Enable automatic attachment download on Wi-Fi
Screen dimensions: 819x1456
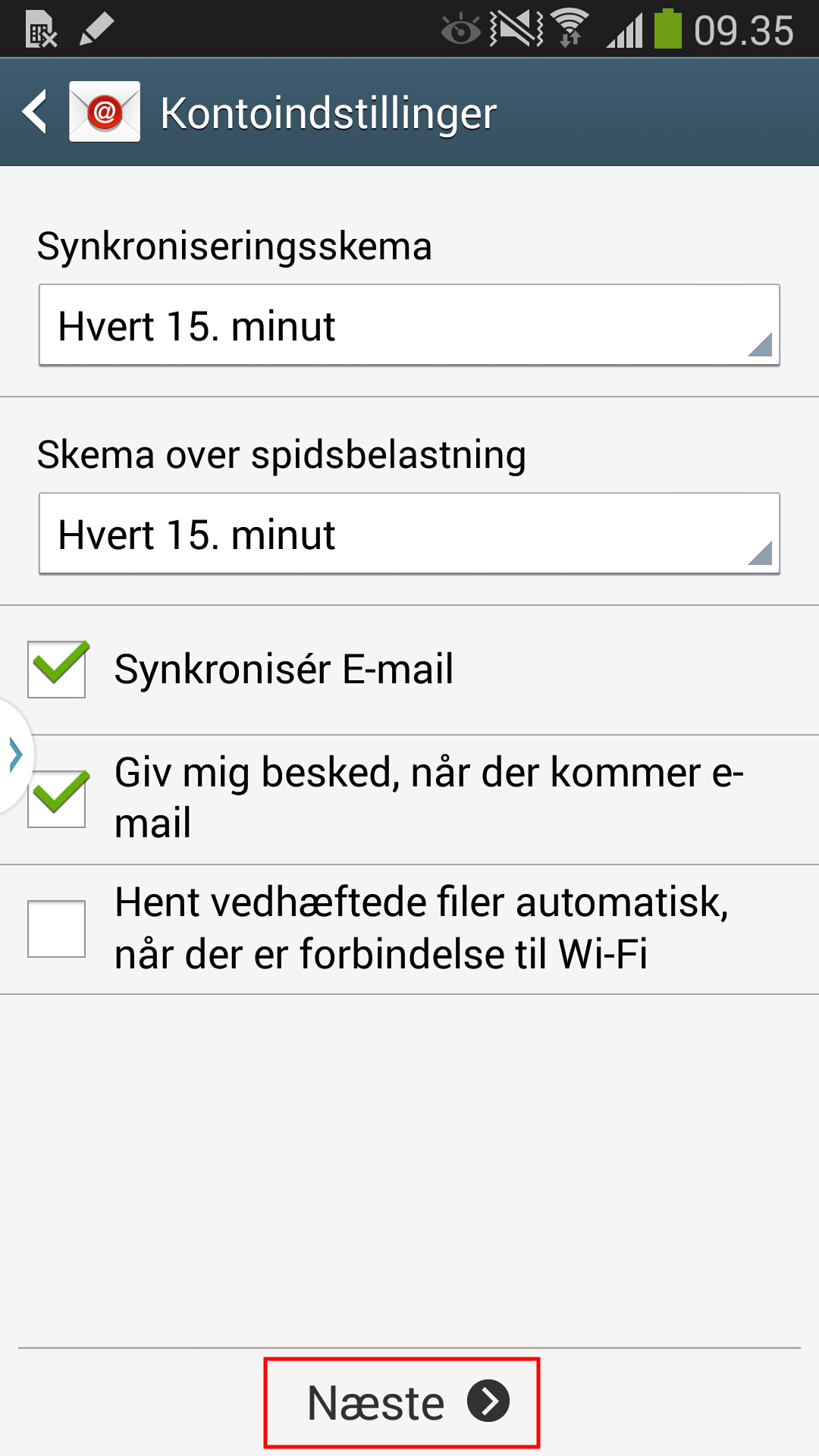click(x=57, y=929)
